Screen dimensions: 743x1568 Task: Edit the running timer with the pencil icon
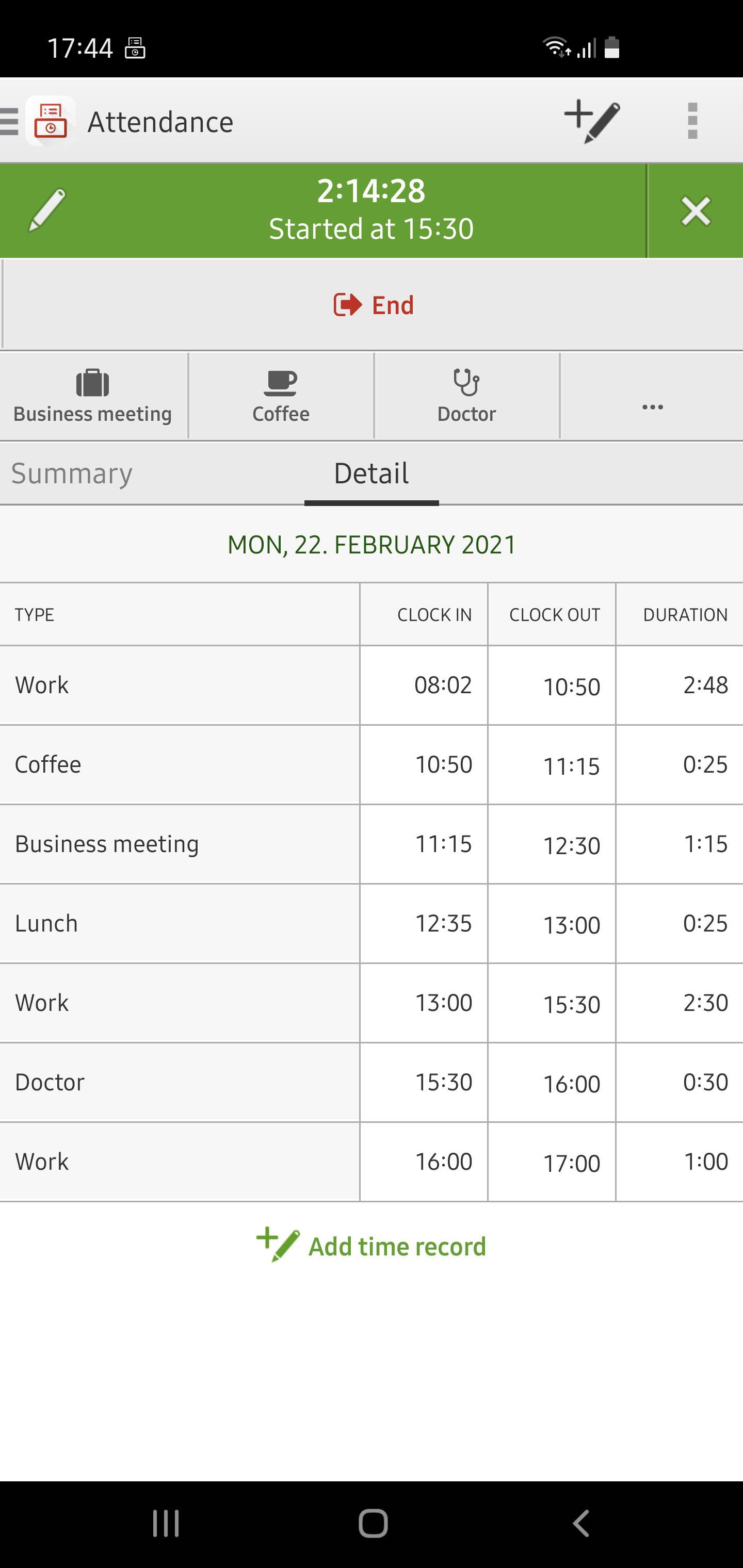pos(47,210)
